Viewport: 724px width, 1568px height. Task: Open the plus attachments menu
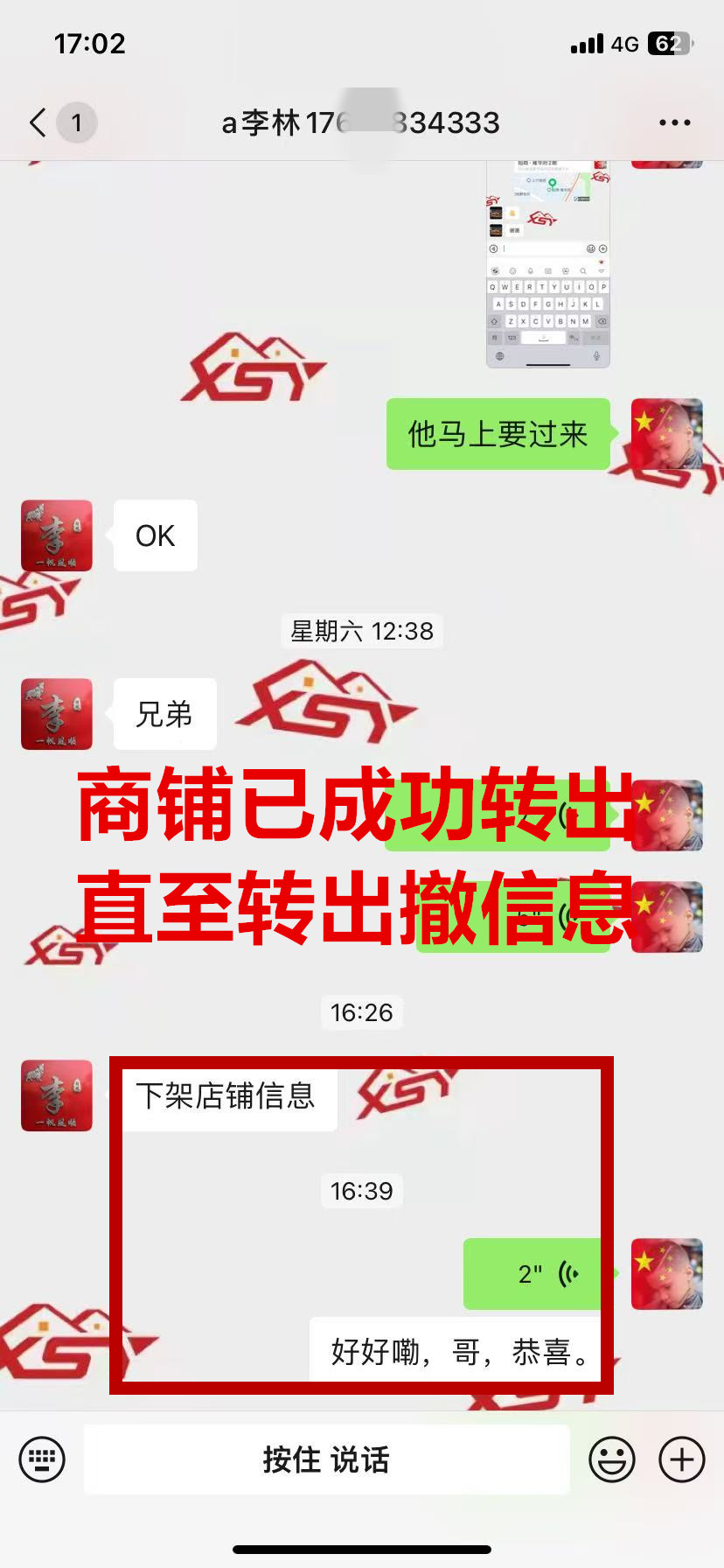click(681, 1459)
